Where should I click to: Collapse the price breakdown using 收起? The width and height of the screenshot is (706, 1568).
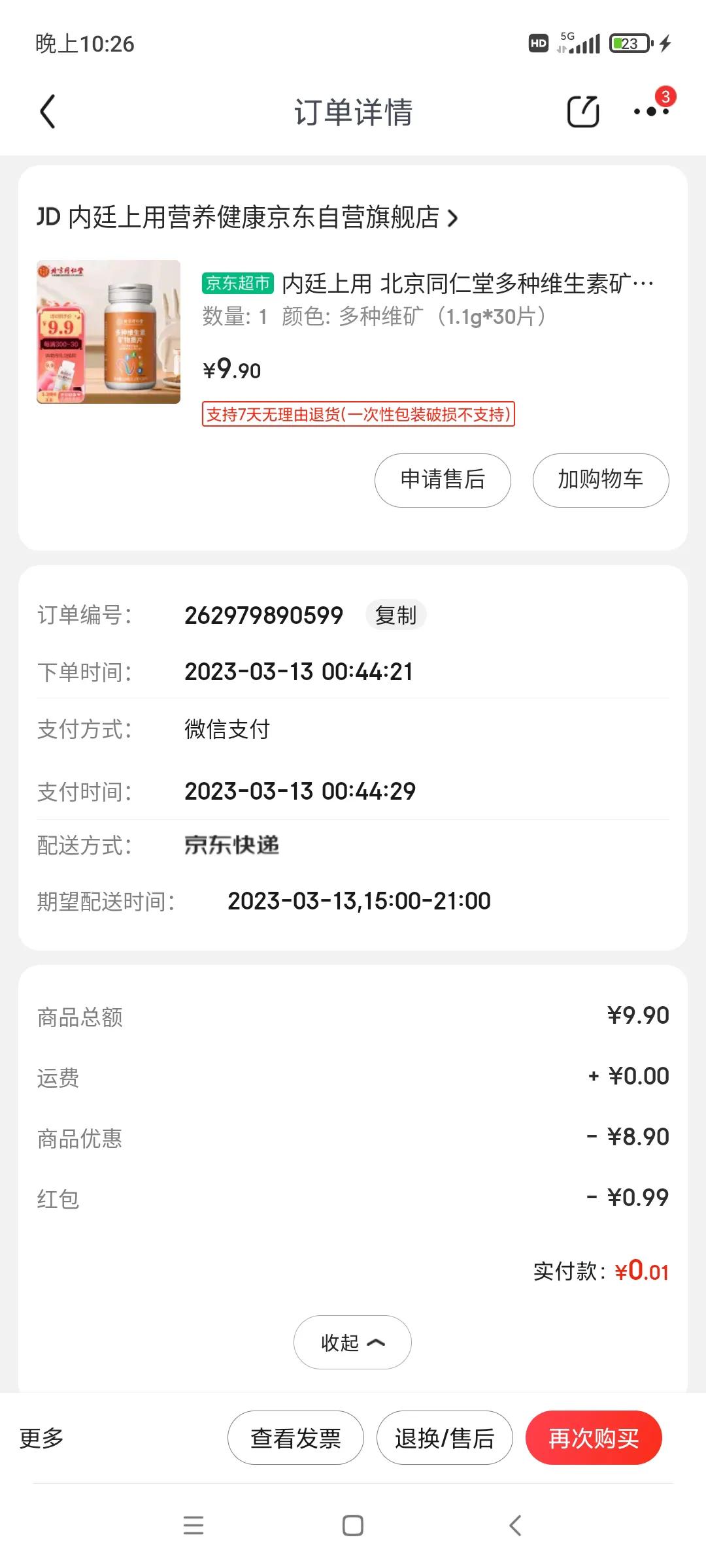coord(352,1343)
